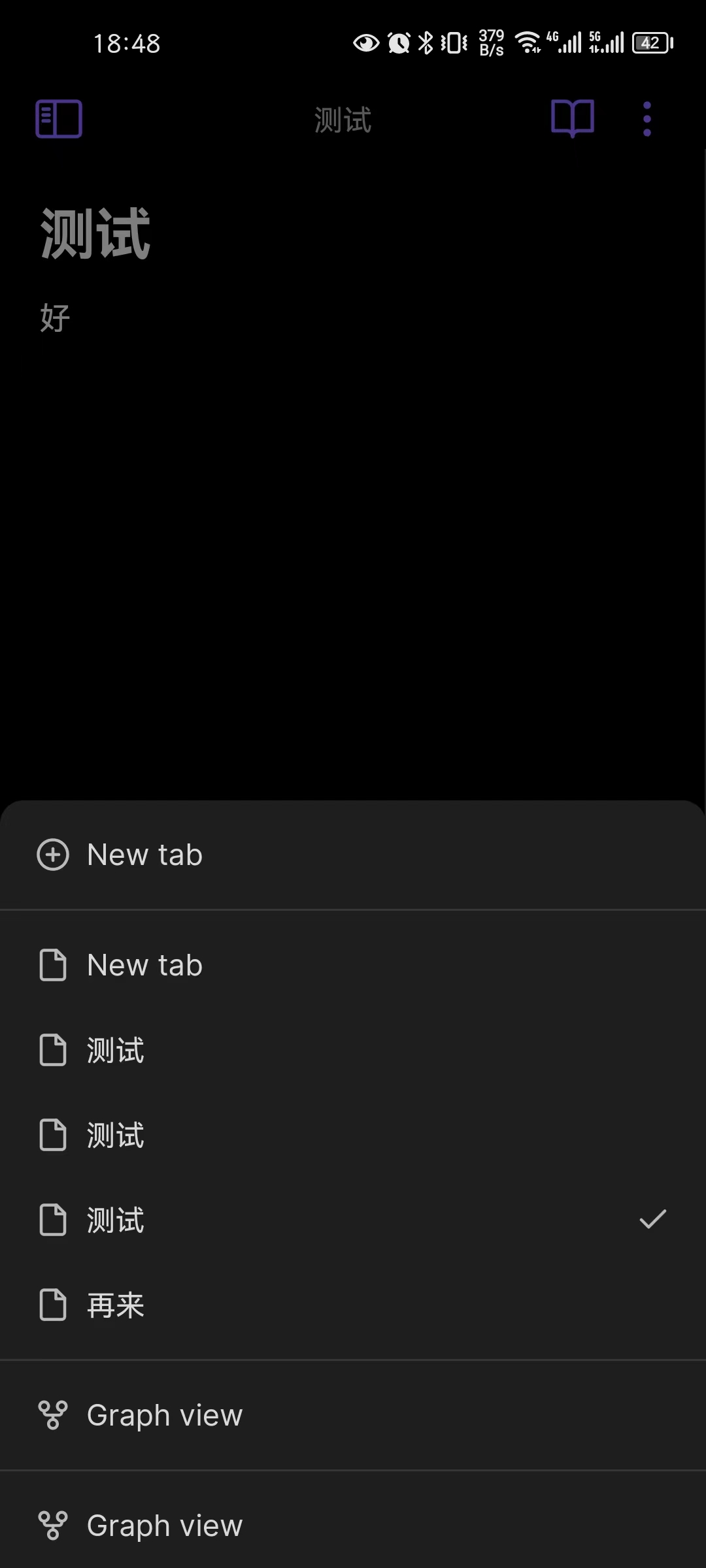Open the three-dot overflow menu
This screenshot has height=1568, width=706.
click(x=647, y=119)
